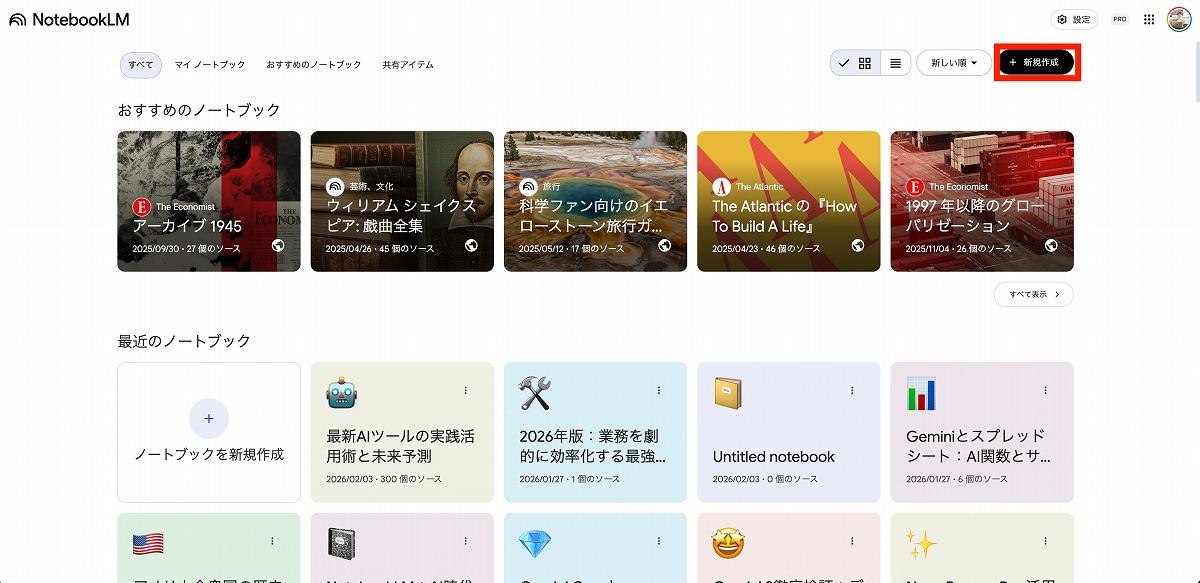This screenshot has width=1200, height=583.
Task: Create a notebook via ノートブックを新規作成 card
Action: (x=209, y=432)
